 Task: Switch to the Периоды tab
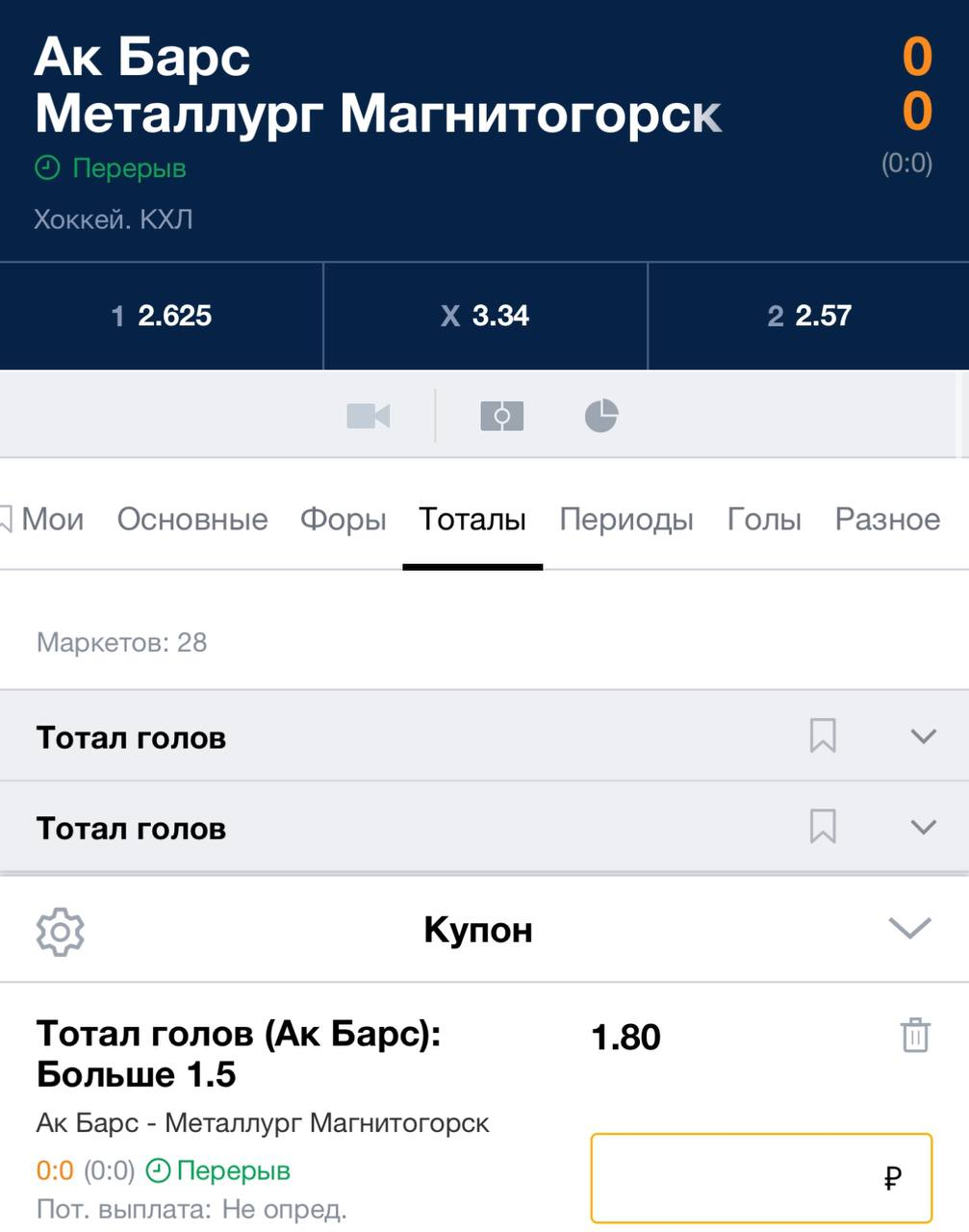click(x=626, y=520)
